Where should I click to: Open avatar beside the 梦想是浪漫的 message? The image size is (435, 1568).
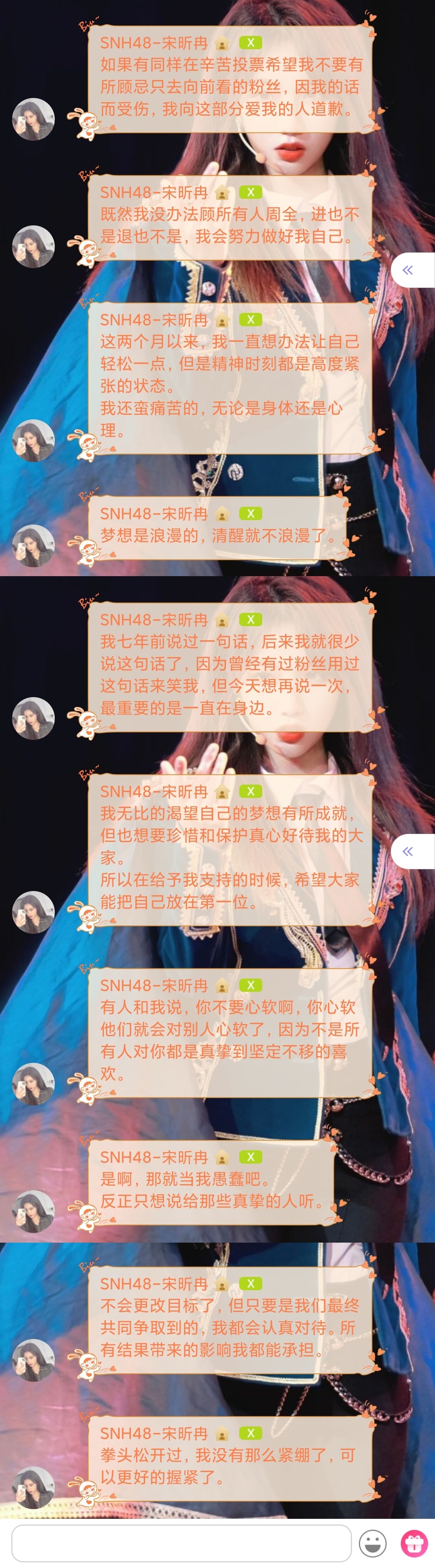33,546
